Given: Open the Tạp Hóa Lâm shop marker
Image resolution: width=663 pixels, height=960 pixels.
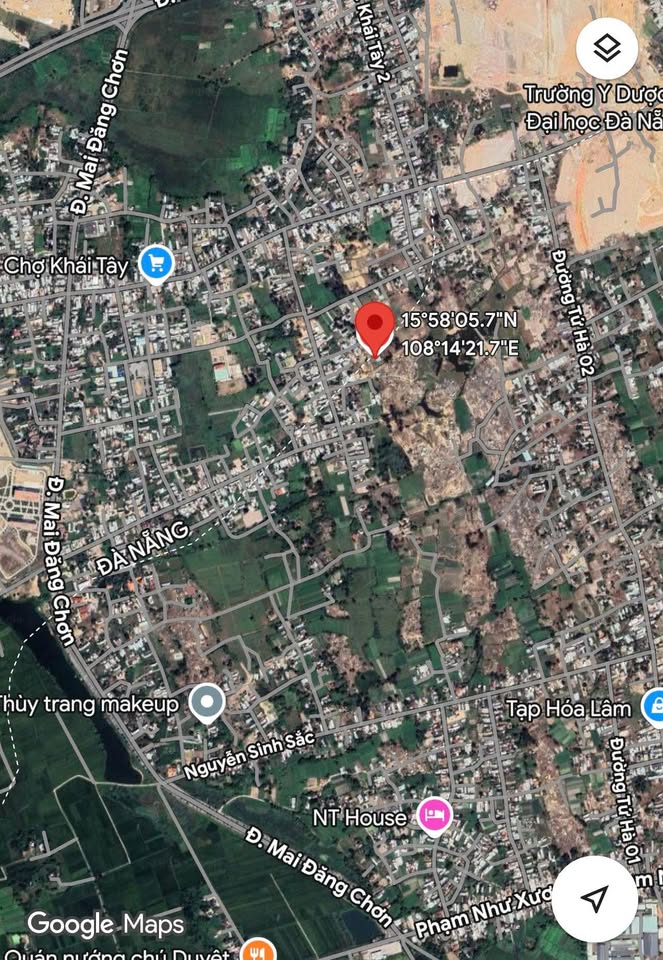Looking at the screenshot, I should pos(654,708).
